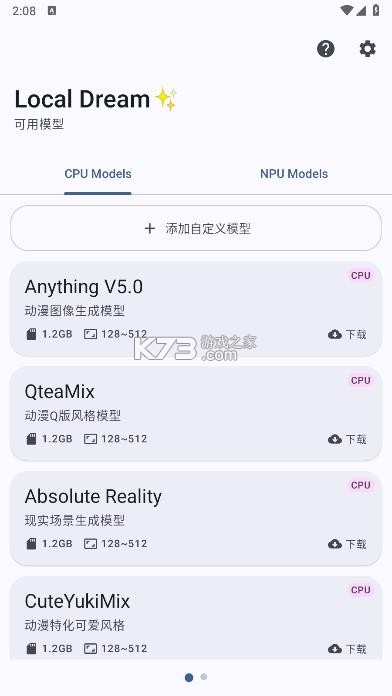This screenshot has width=392, height=696.
Task: Select the CPU Models tab
Action: [98, 174]
